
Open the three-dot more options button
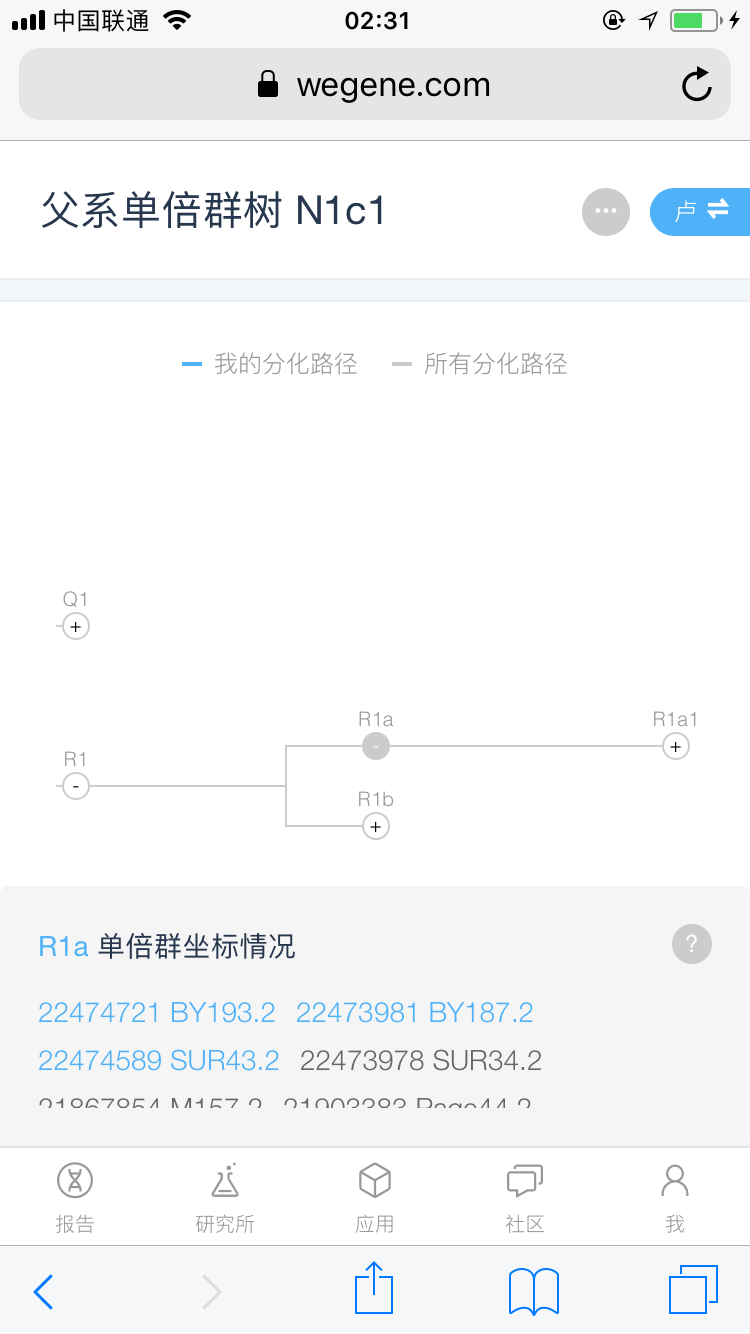point(606,212)
